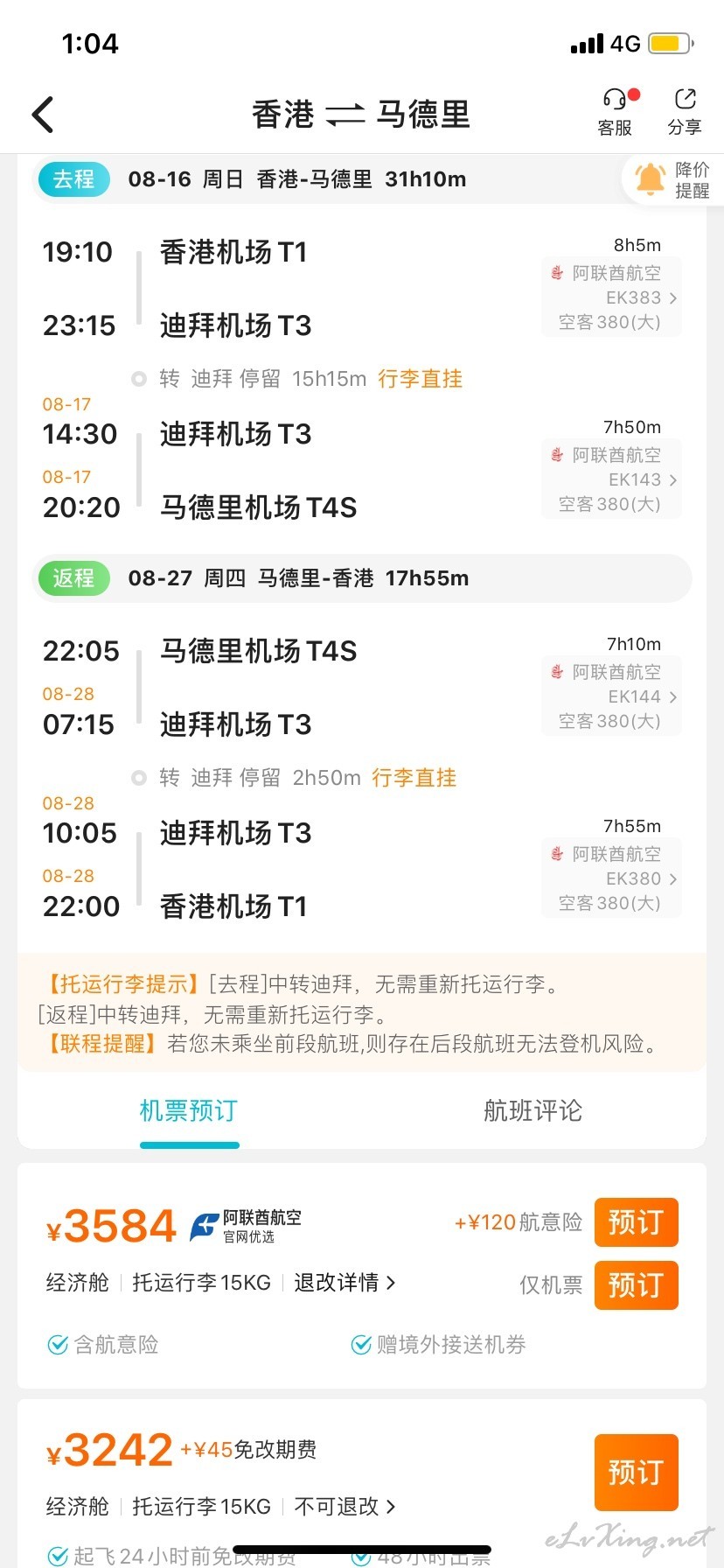Screen dimensions: 724x1568
Task: Book the ¥3242 fare
Action: point(636,1472)
